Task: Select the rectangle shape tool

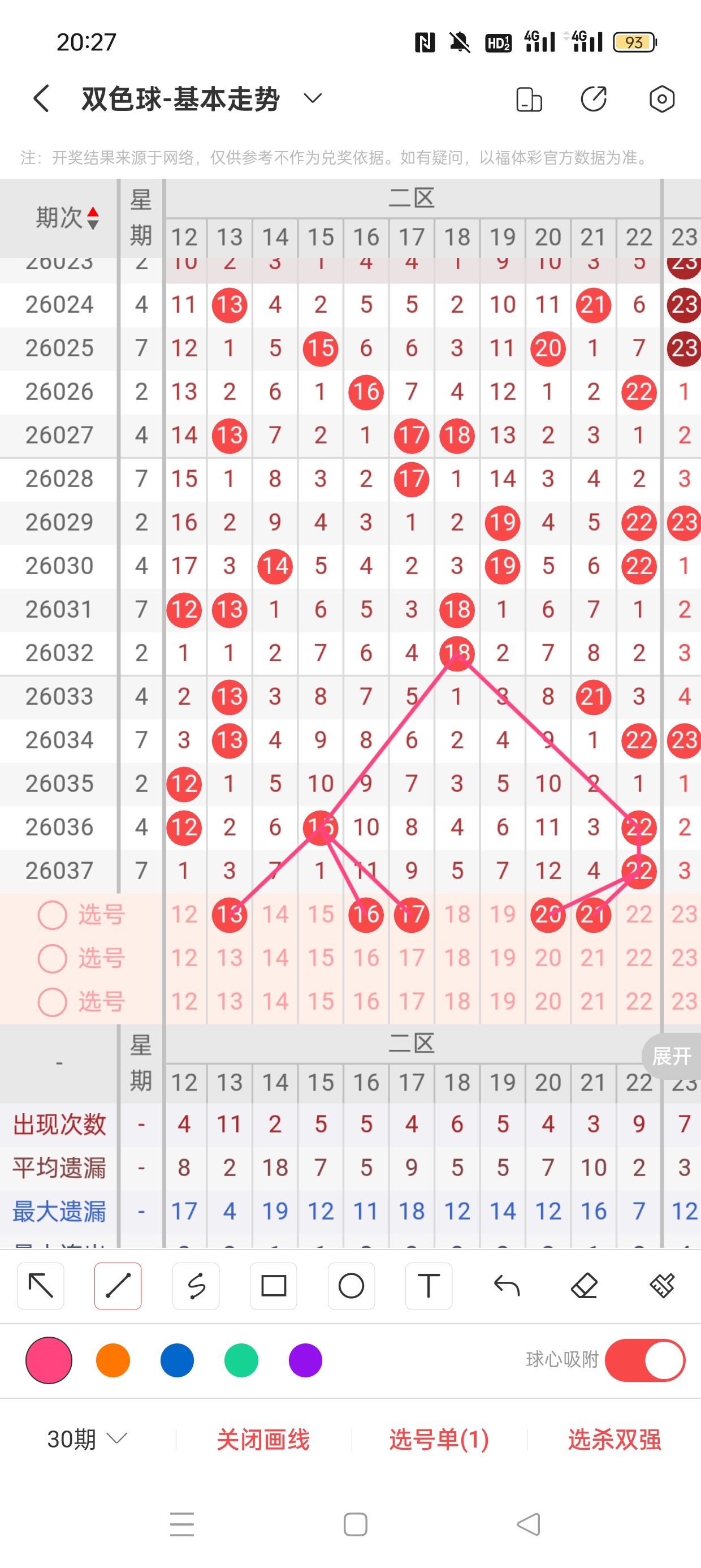Action: [273, 1286]
